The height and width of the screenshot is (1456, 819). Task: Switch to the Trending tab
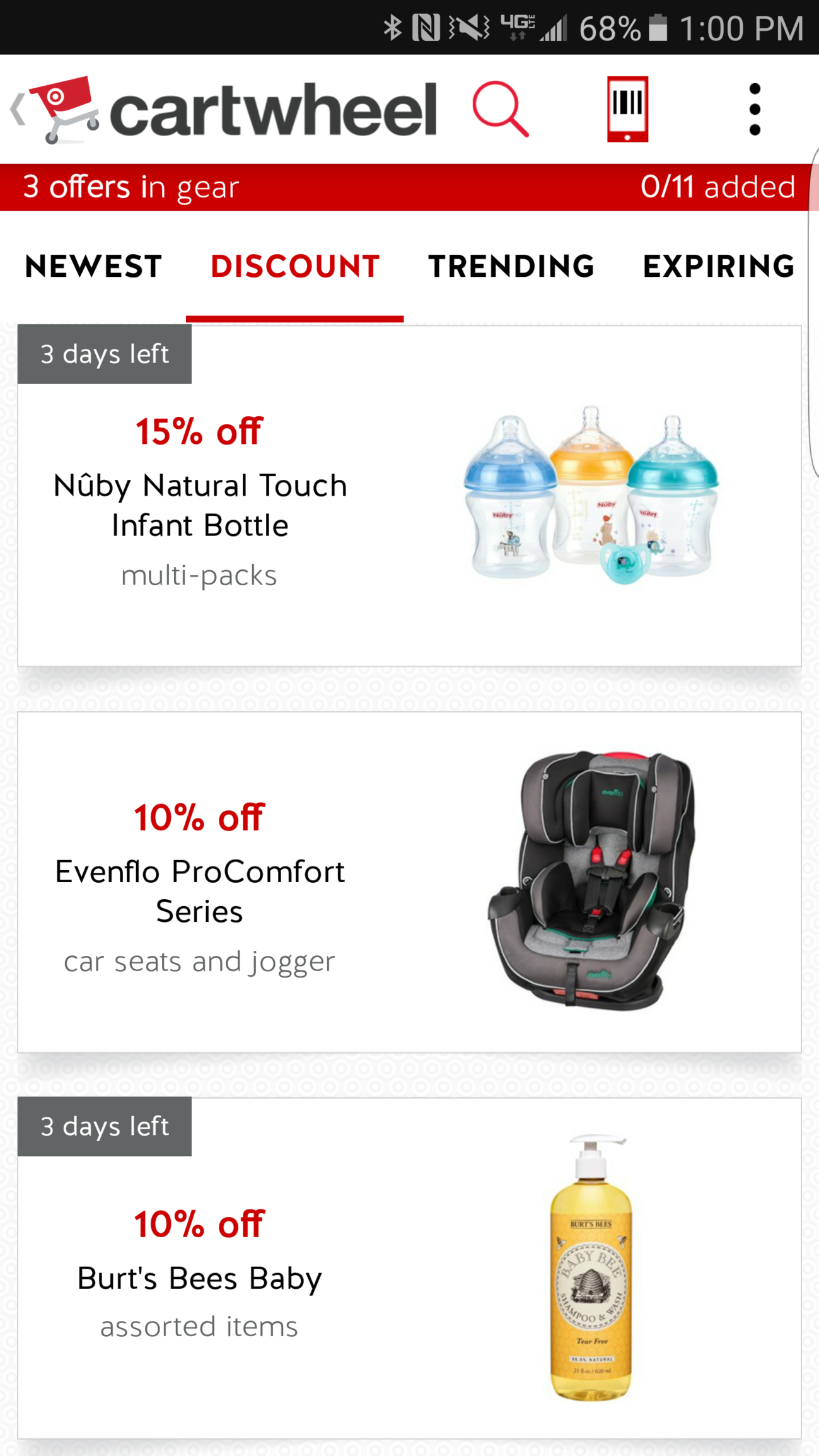511,266
